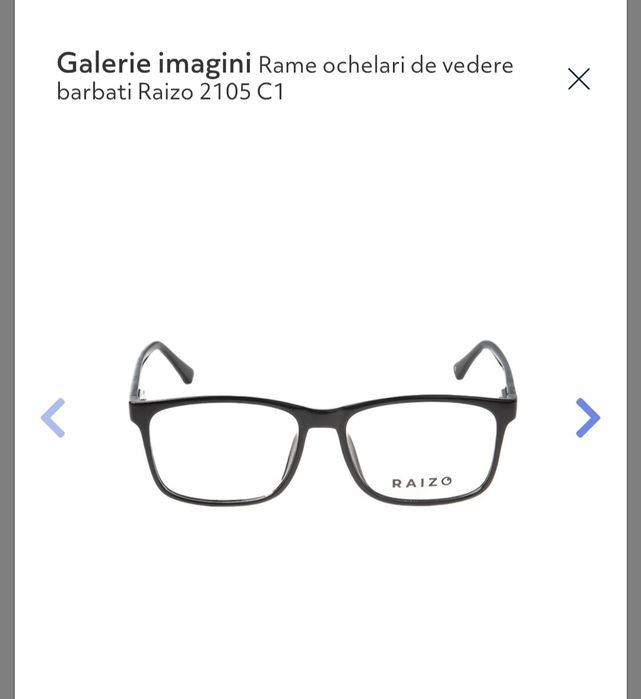Close the image gallery dialog
Screen dimensions: 641x699
coord(578,79)
